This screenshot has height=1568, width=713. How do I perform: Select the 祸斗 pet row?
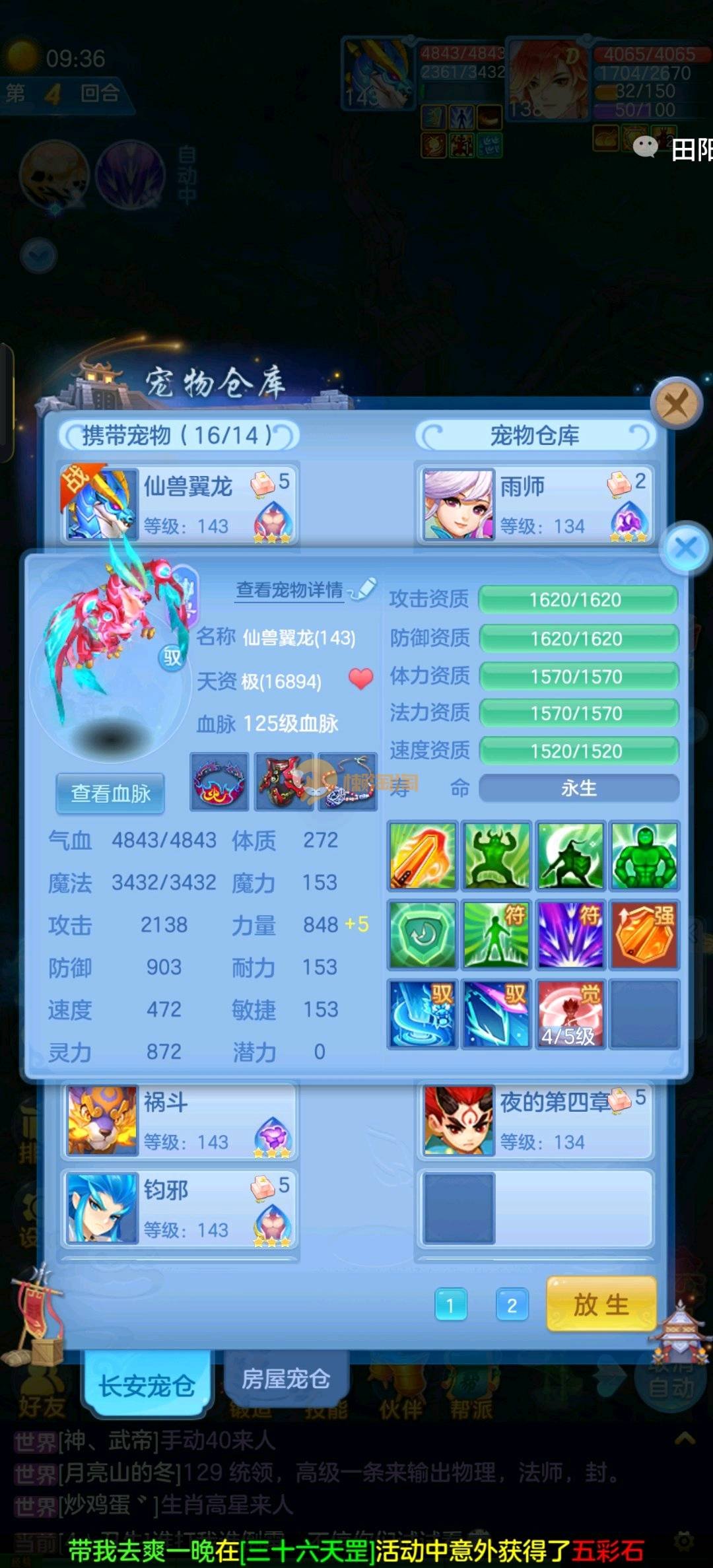click(x=179, y=1121)
